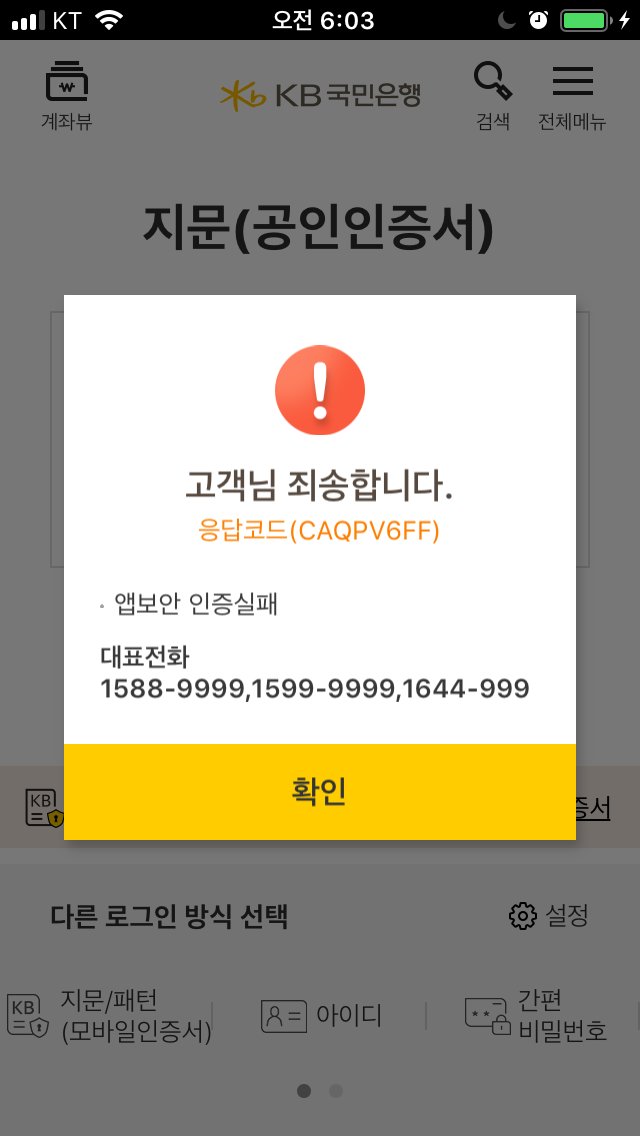Open the 계좌뷰 account view
640x1136 pixels.
click(x=67, y=97)
